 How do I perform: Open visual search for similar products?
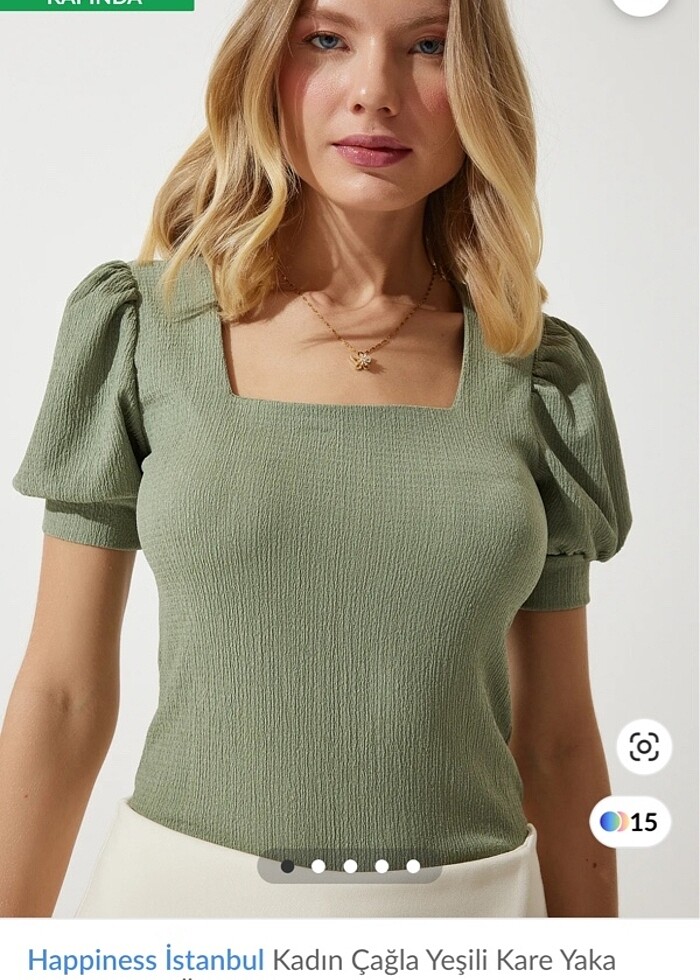643,746
